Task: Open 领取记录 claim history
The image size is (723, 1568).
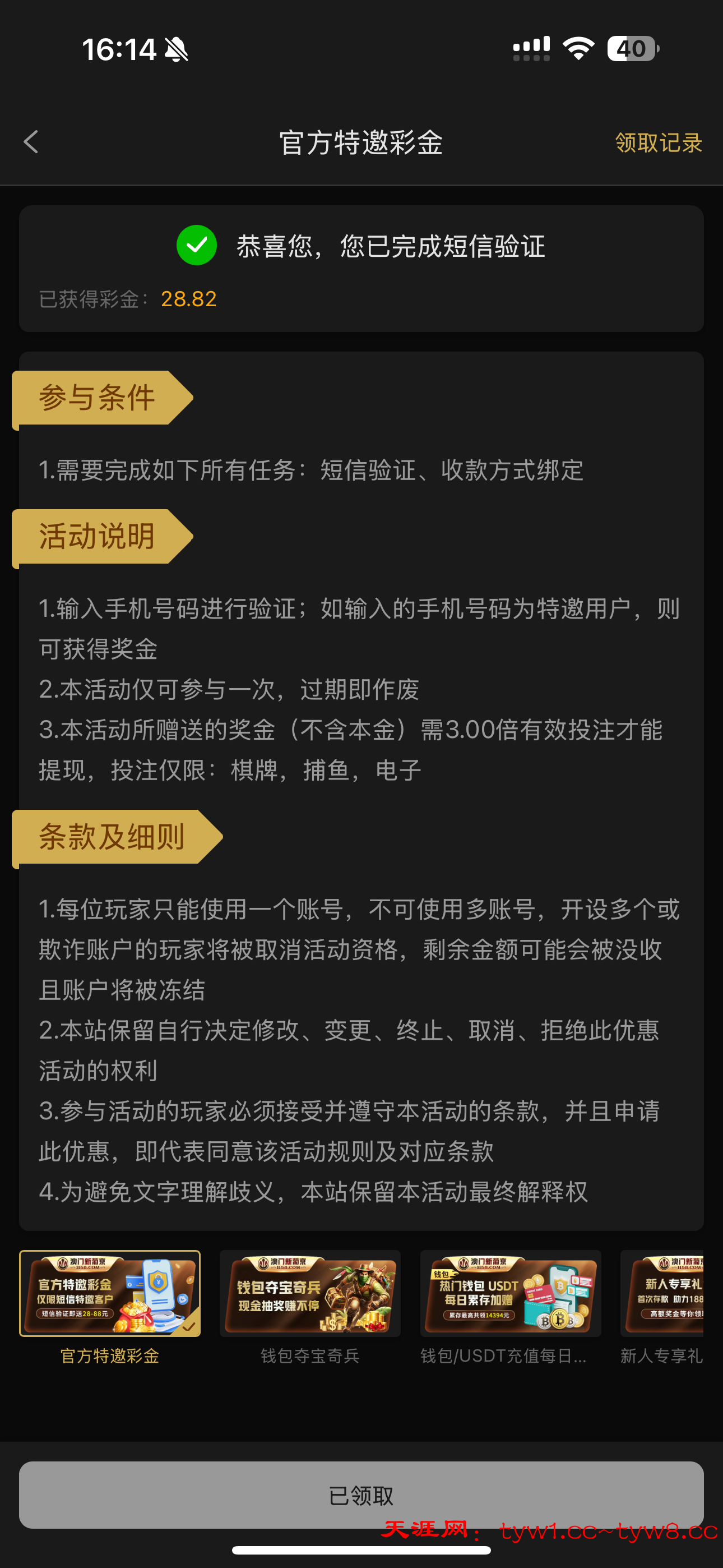Action: (658, 143)
